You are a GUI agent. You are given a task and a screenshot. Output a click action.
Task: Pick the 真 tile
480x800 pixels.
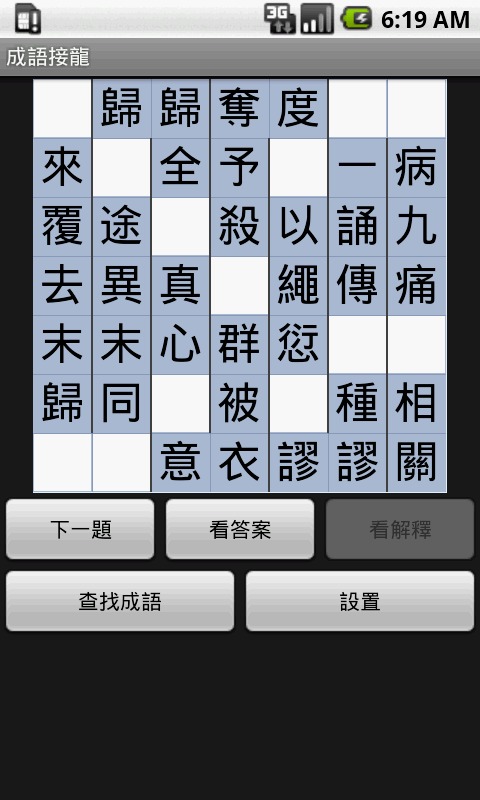(181, 286)
